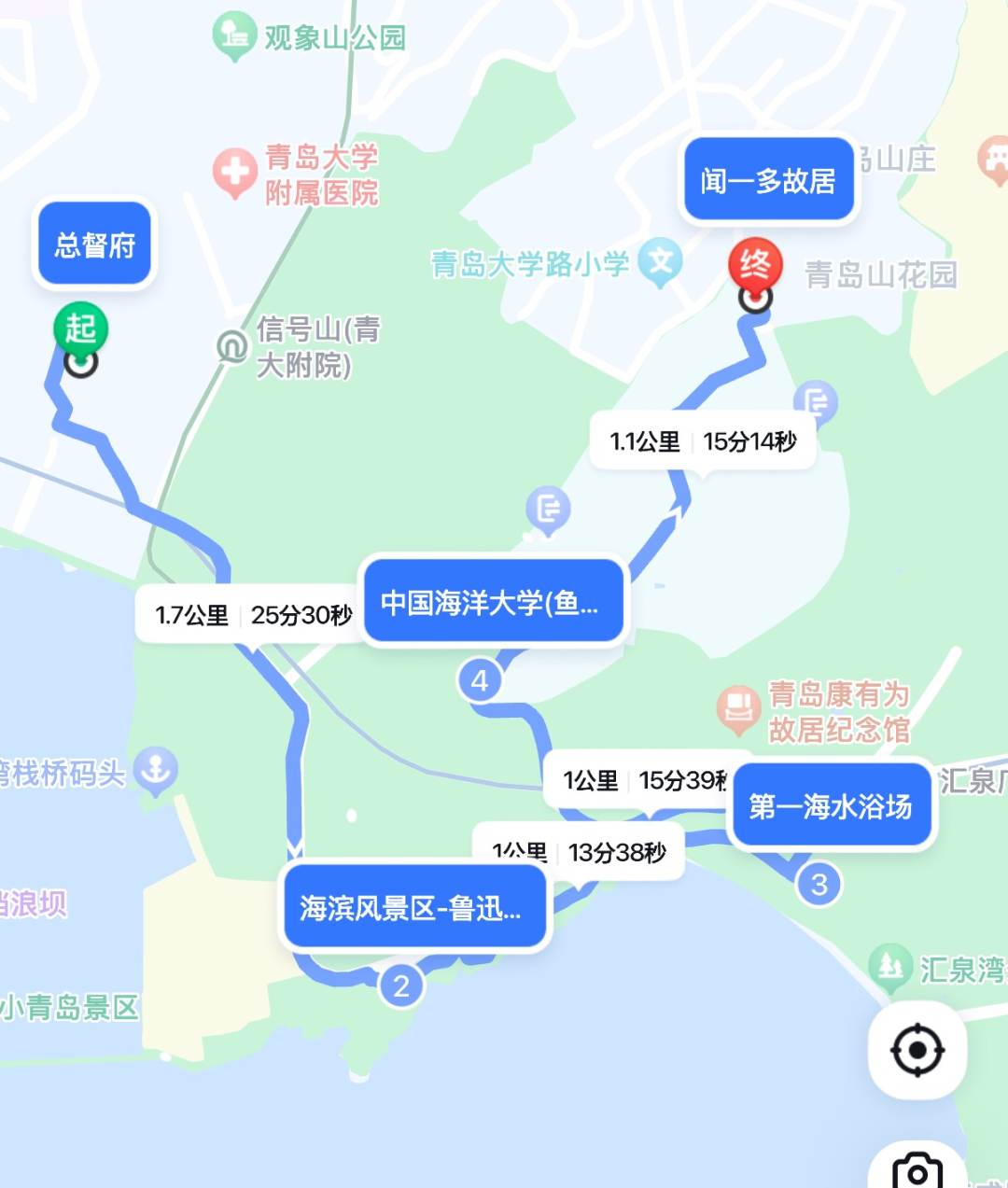Tap the green 起 start pin

(x=80, y=329)
